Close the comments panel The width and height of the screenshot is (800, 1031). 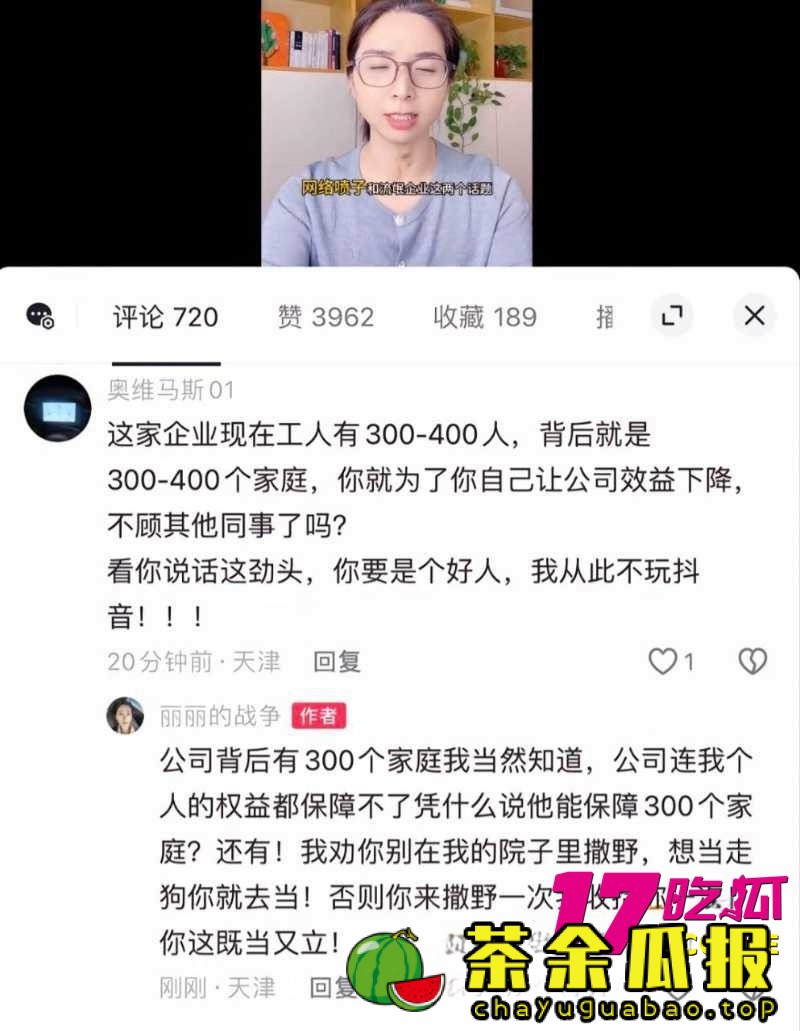tap(754, 316)
